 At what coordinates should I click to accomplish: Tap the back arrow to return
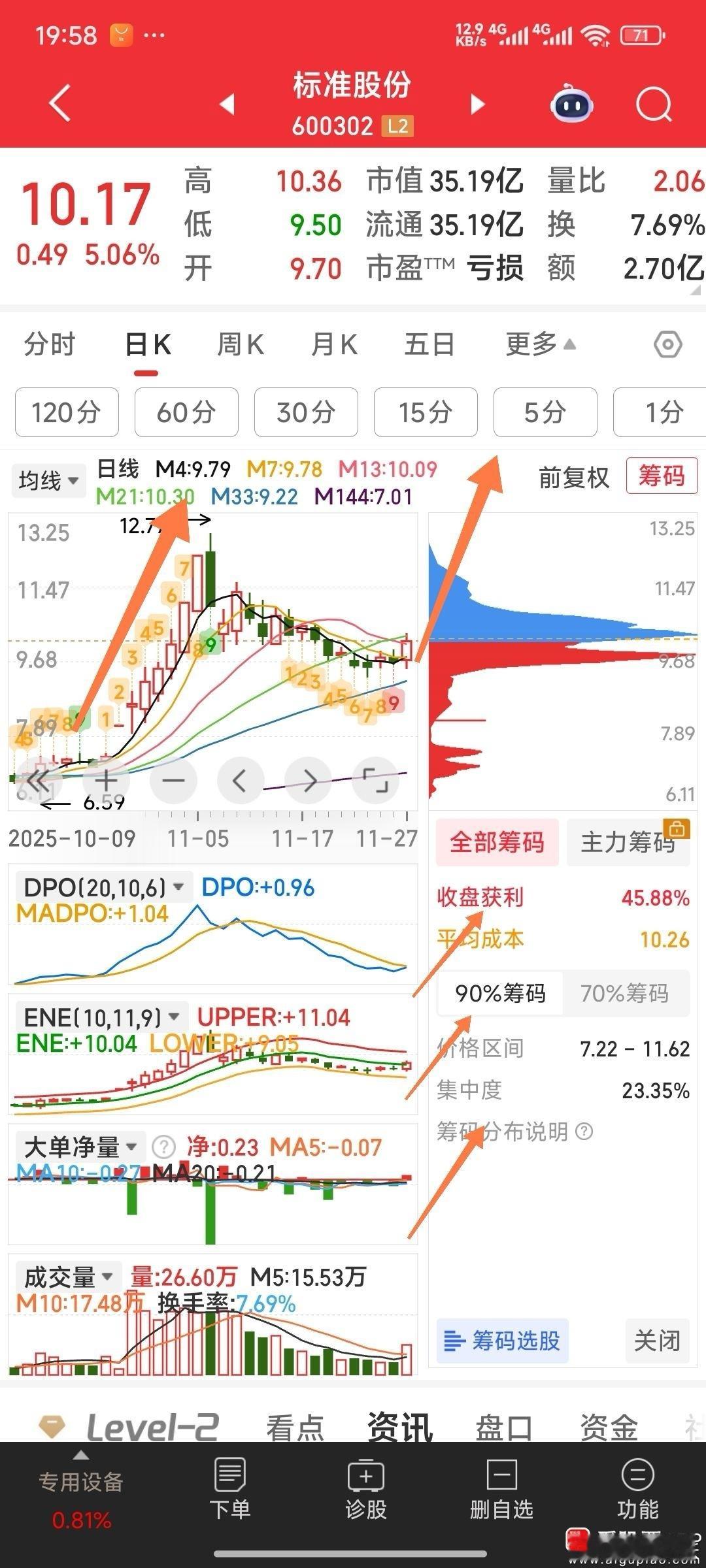[59, 103]
